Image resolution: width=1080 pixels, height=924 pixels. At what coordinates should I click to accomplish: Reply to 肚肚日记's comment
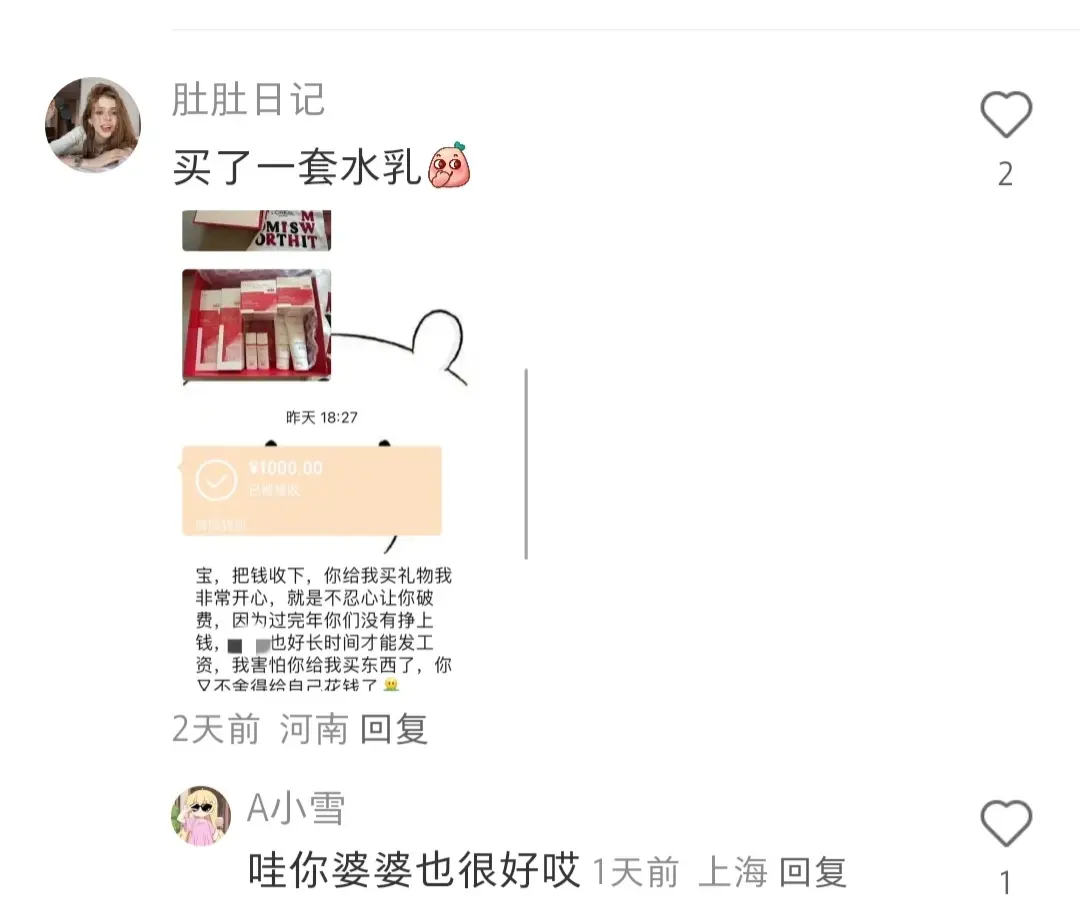point(394,729)
